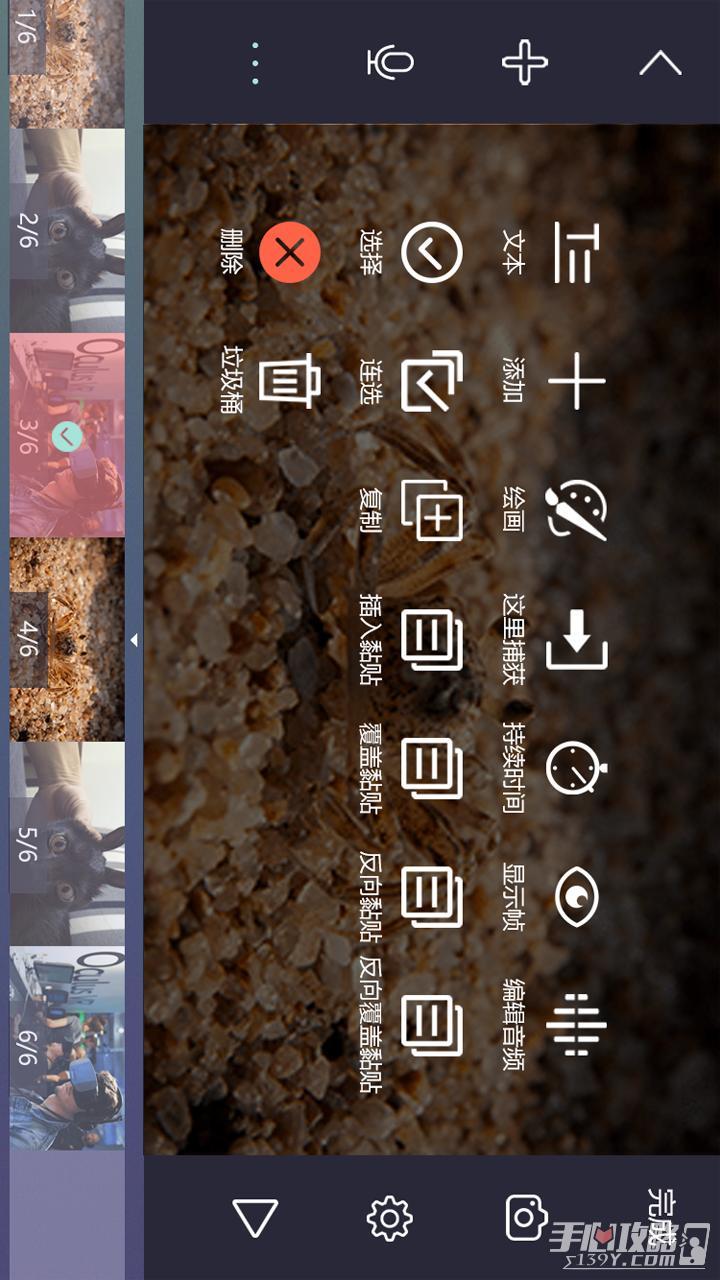Tap the red 删除 delete button
Image resolution: width=720 pixels, height=1280 pixels.
tap(290, 252)
